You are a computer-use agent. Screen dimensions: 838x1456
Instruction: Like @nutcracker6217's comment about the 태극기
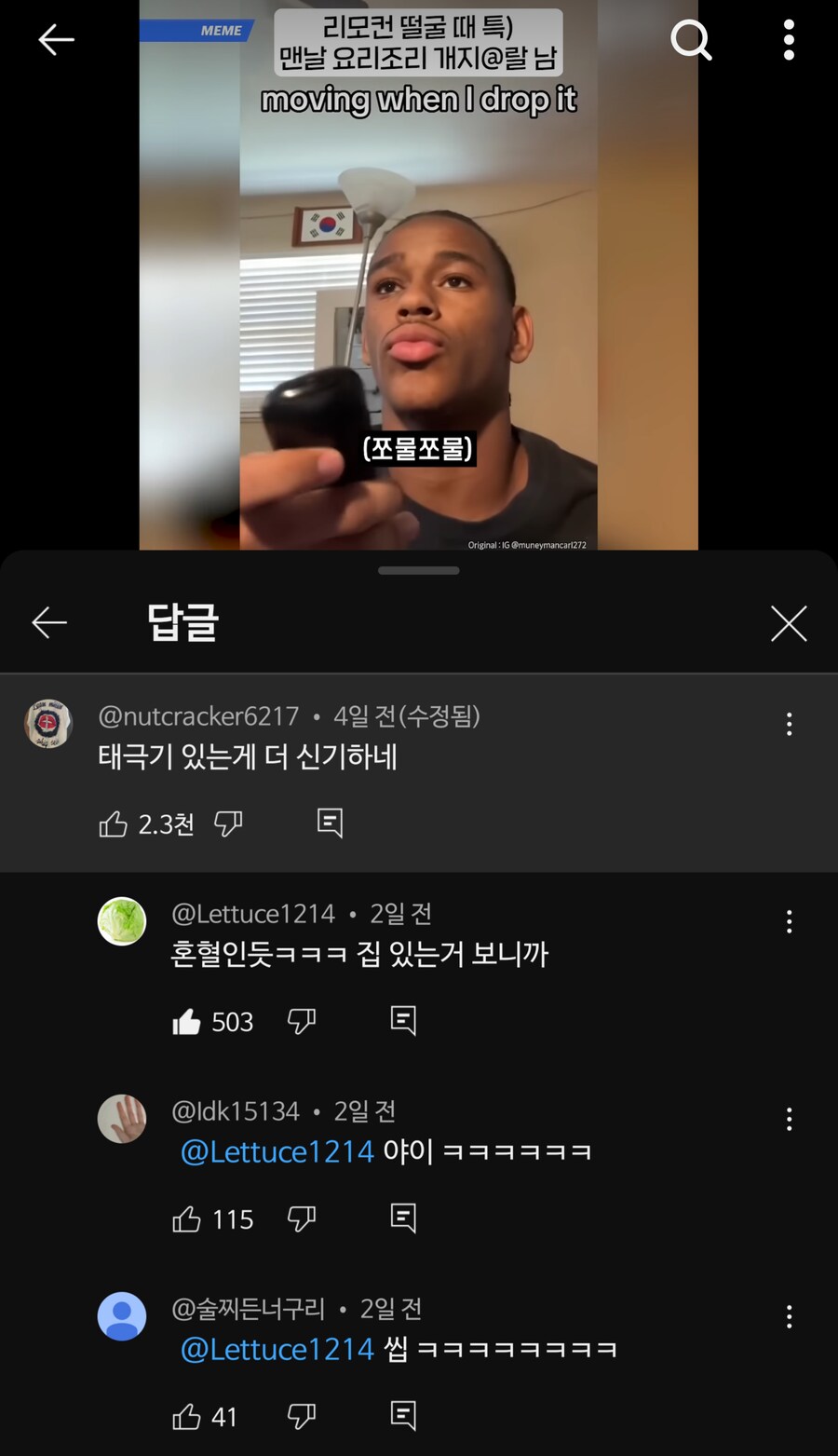(115, 823)
